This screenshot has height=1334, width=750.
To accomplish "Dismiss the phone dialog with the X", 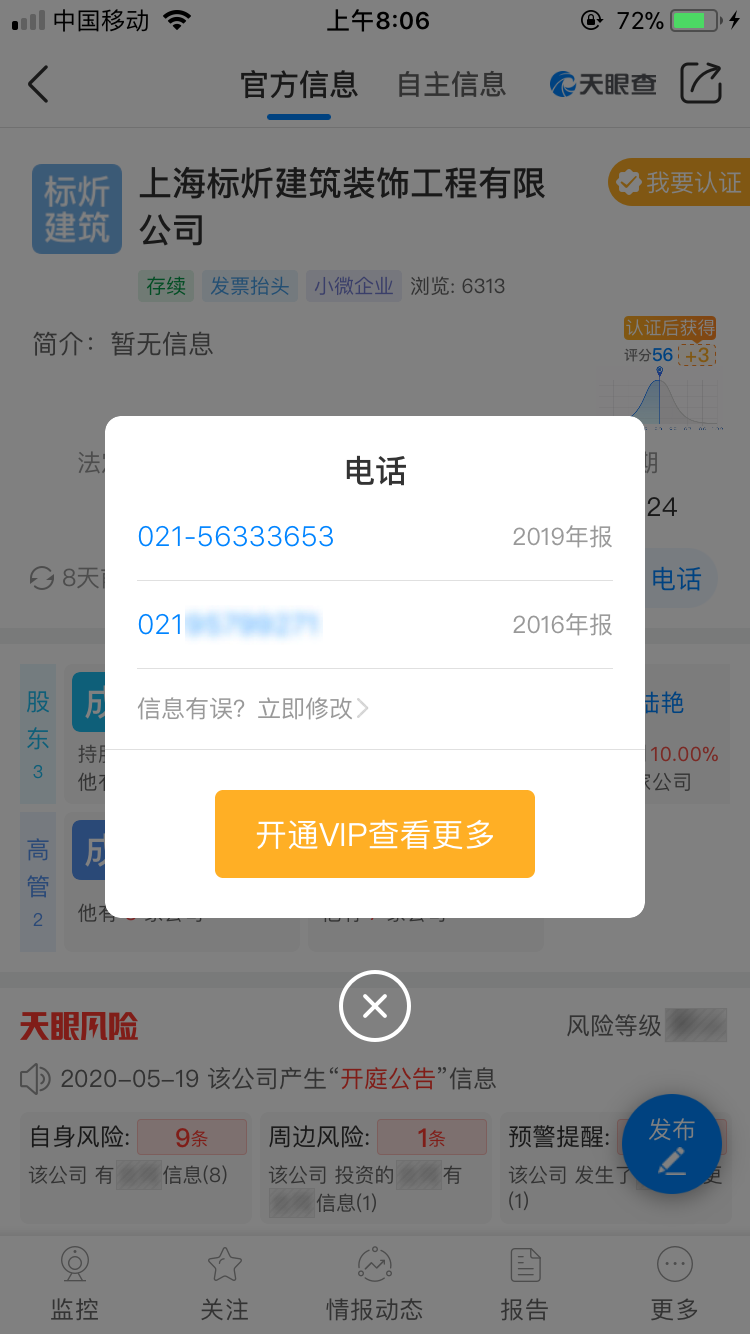I will click(375, 1006).
